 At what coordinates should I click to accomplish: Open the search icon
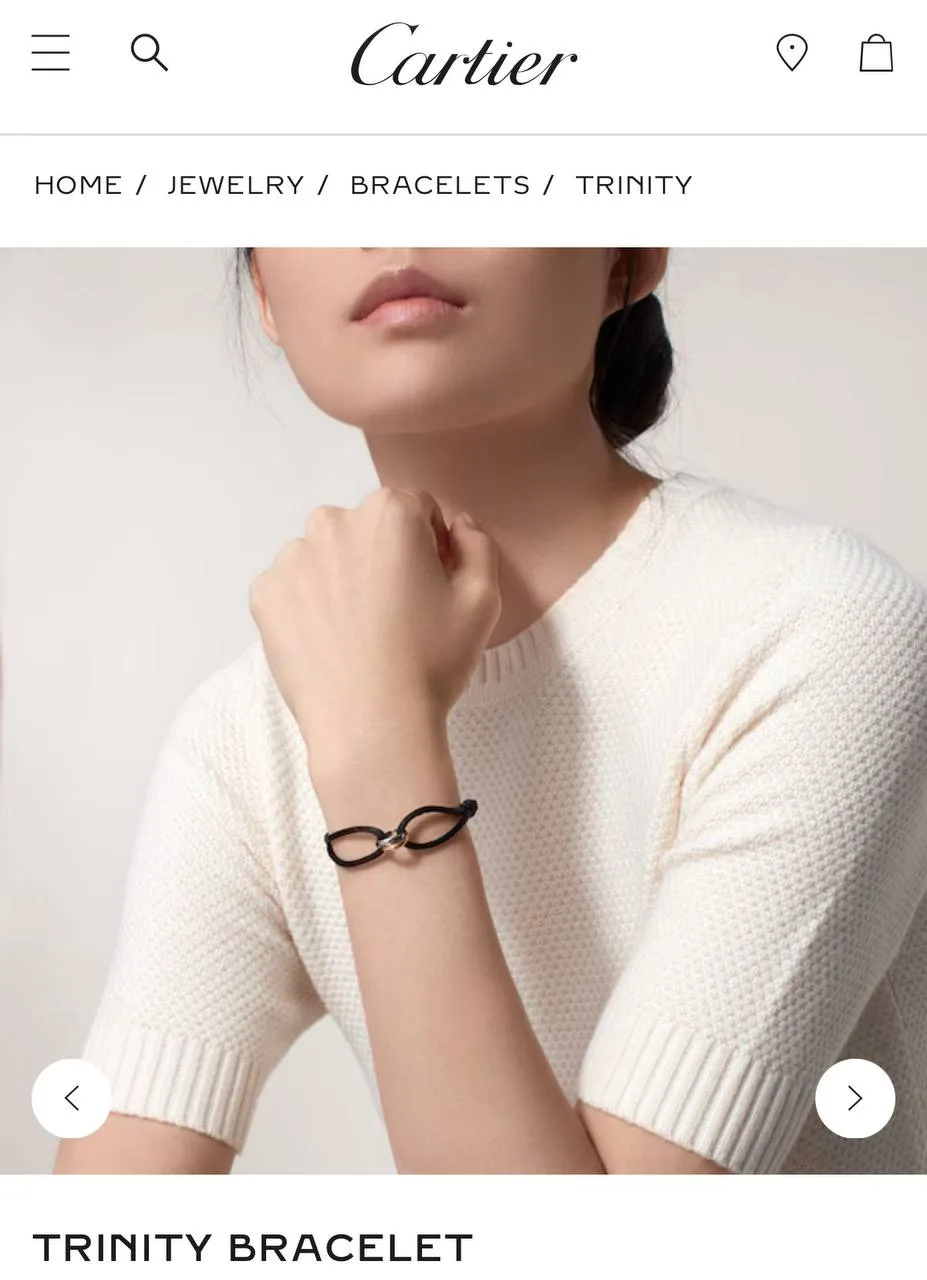pos(149,53)
